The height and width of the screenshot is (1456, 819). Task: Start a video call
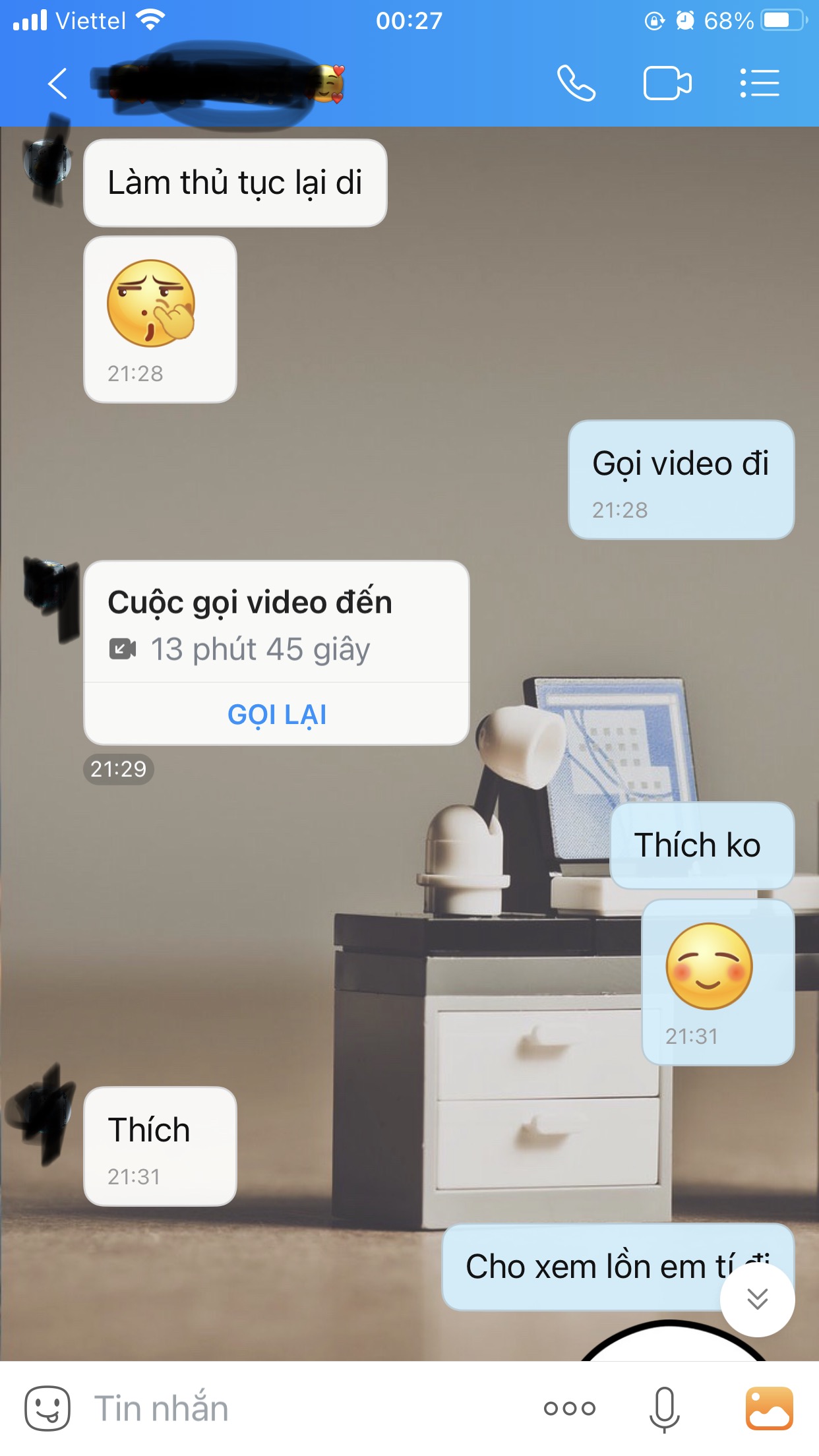667,84
